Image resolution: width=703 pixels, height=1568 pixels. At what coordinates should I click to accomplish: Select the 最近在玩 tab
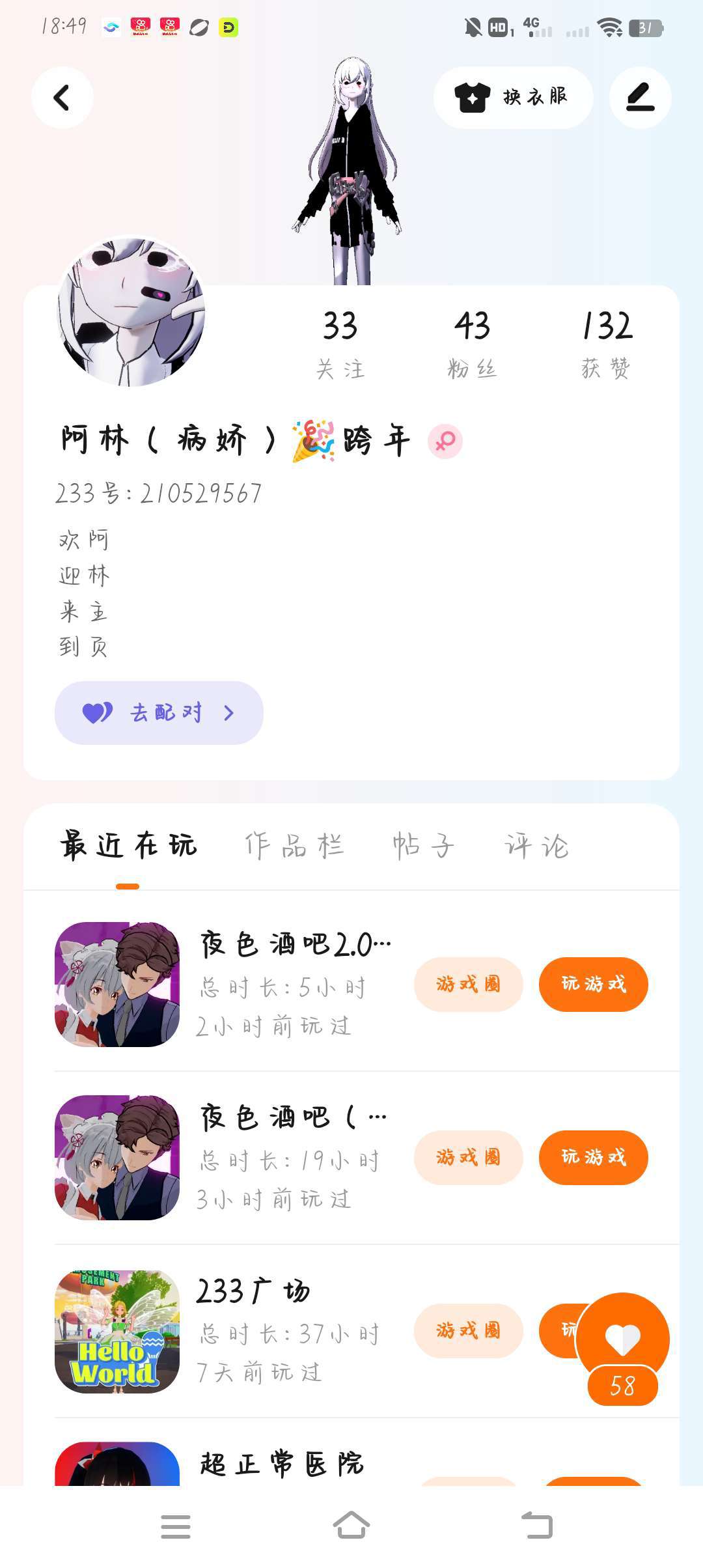click(128, 846)
